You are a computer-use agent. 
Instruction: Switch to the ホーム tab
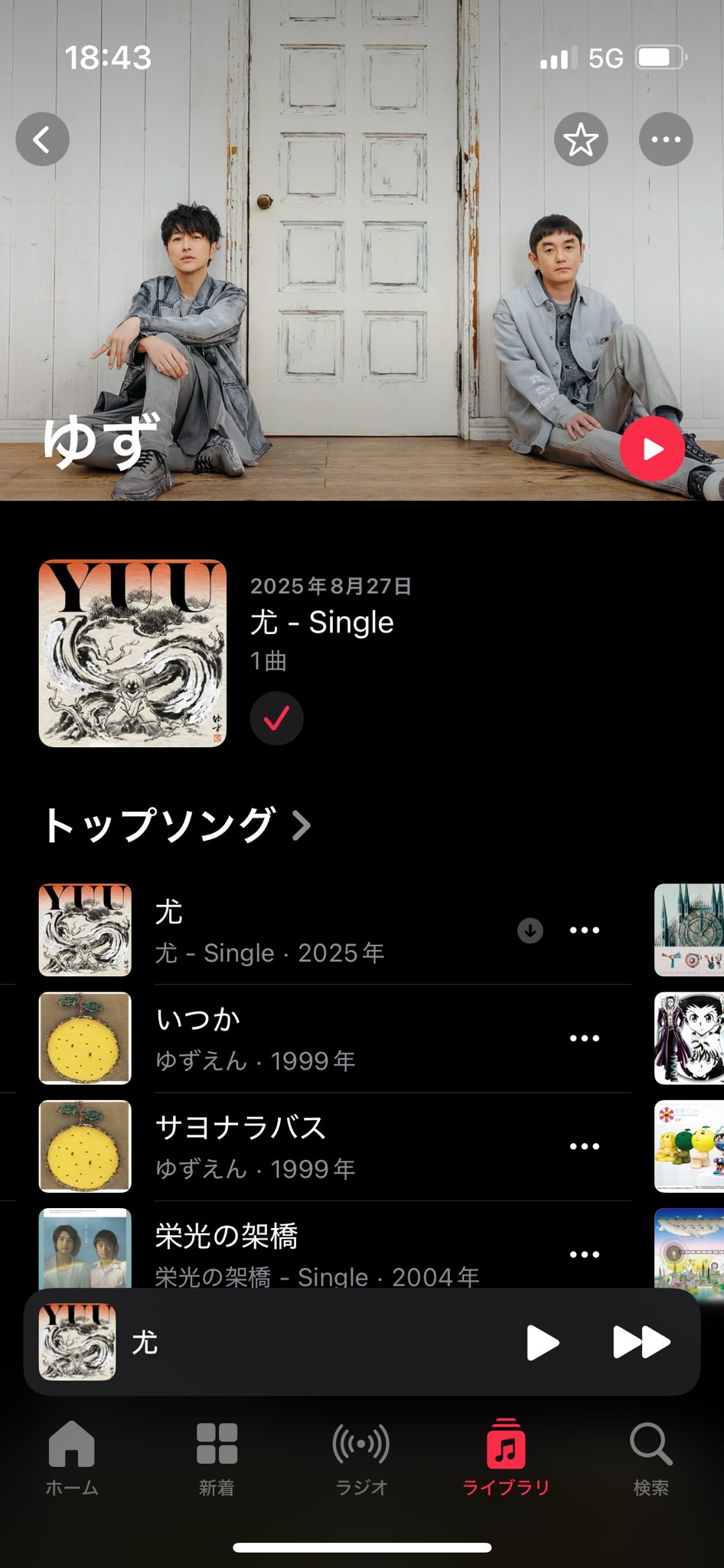[72, 1459]
